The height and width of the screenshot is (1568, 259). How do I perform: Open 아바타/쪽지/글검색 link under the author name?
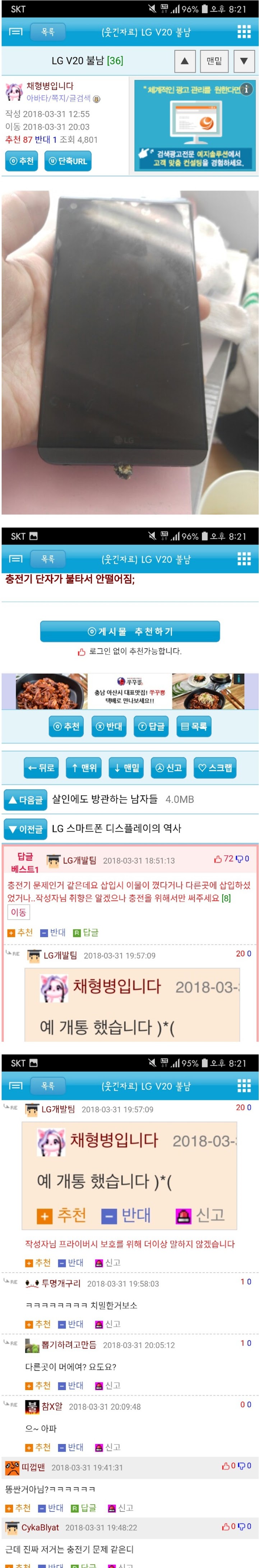click(58, 98)
